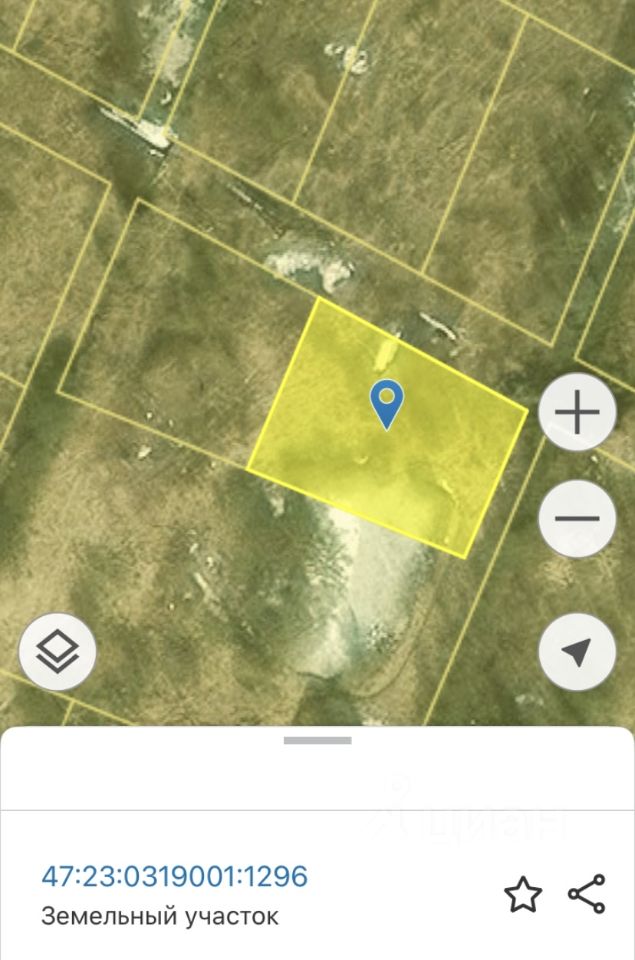Zoom in on the map

577,413
